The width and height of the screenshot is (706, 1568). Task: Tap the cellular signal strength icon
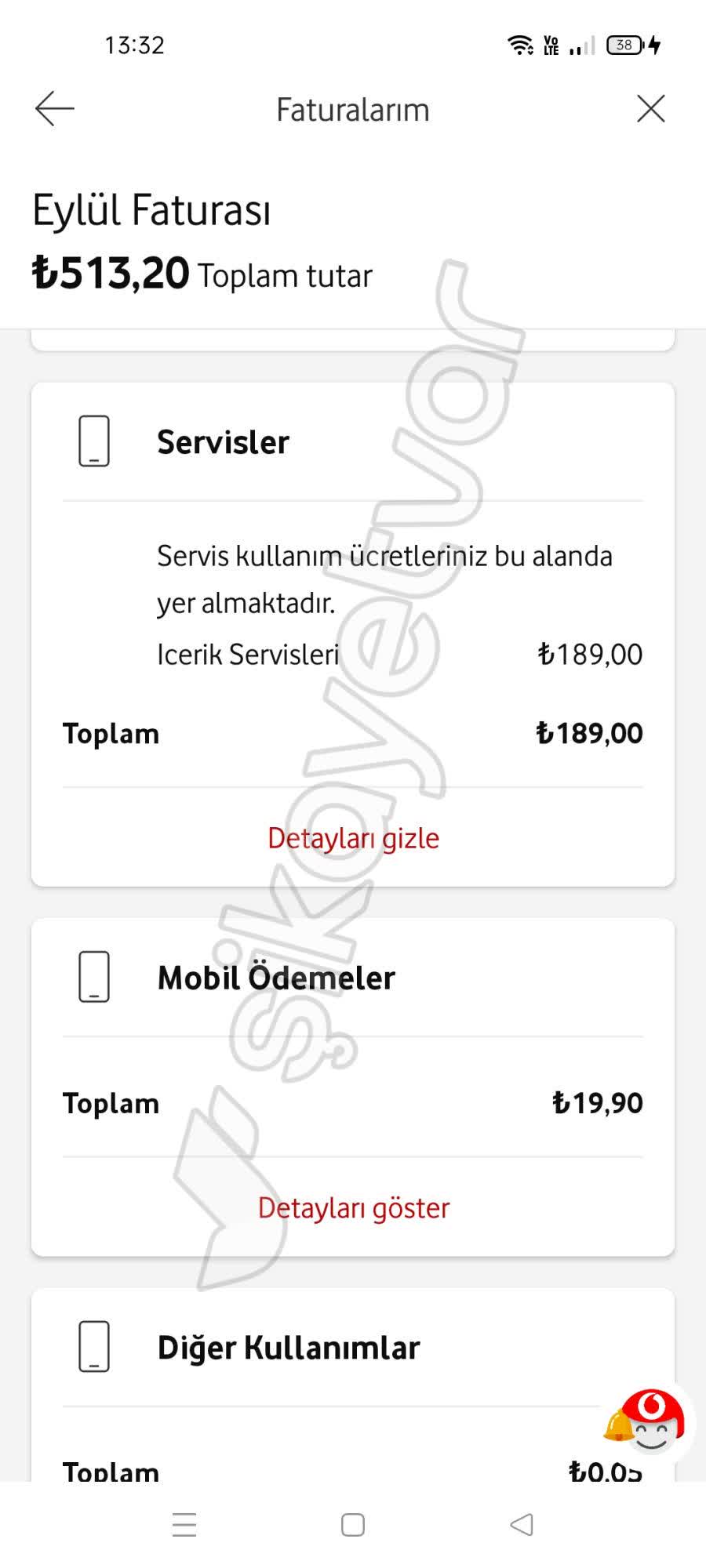tap(580, 45)
